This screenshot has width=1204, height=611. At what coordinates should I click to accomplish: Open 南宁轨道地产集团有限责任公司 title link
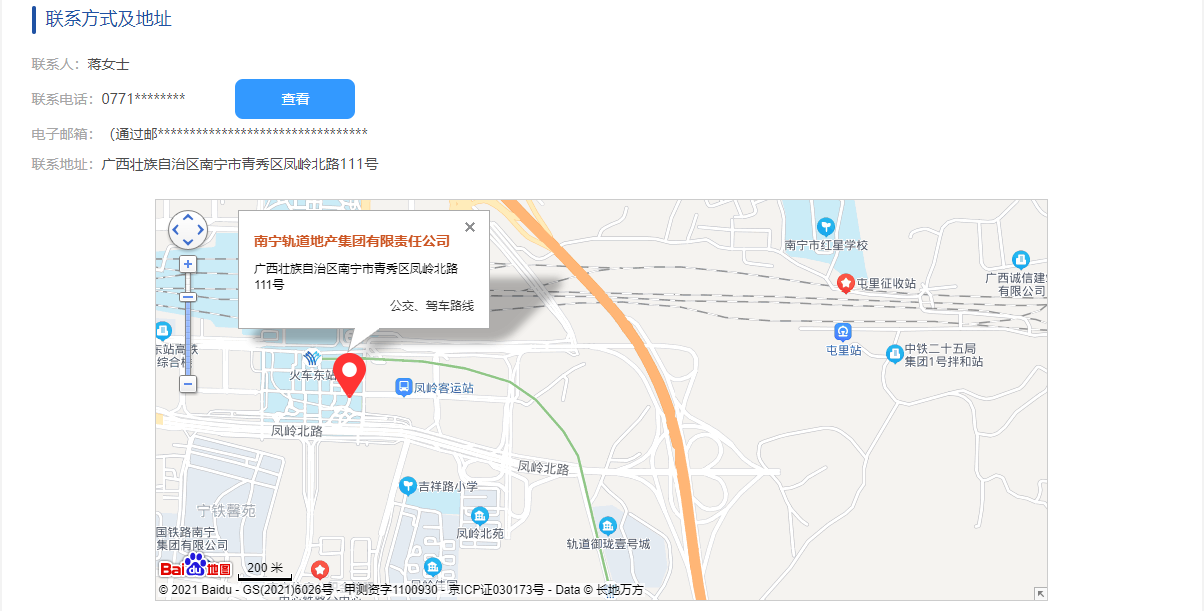tap(352, 241)
